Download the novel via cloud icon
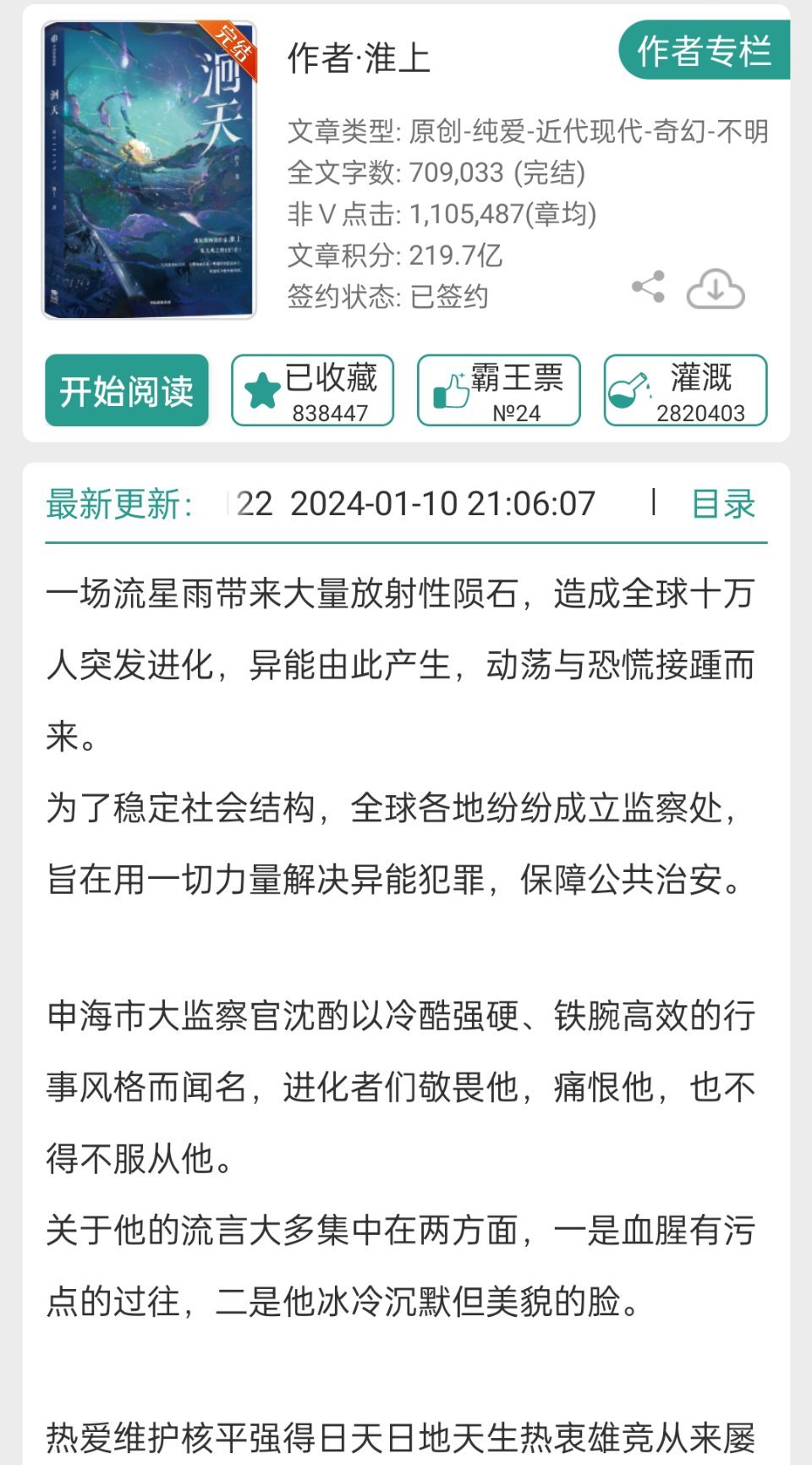This screenshot has width=812, height=1465. [x=715, y=289]
